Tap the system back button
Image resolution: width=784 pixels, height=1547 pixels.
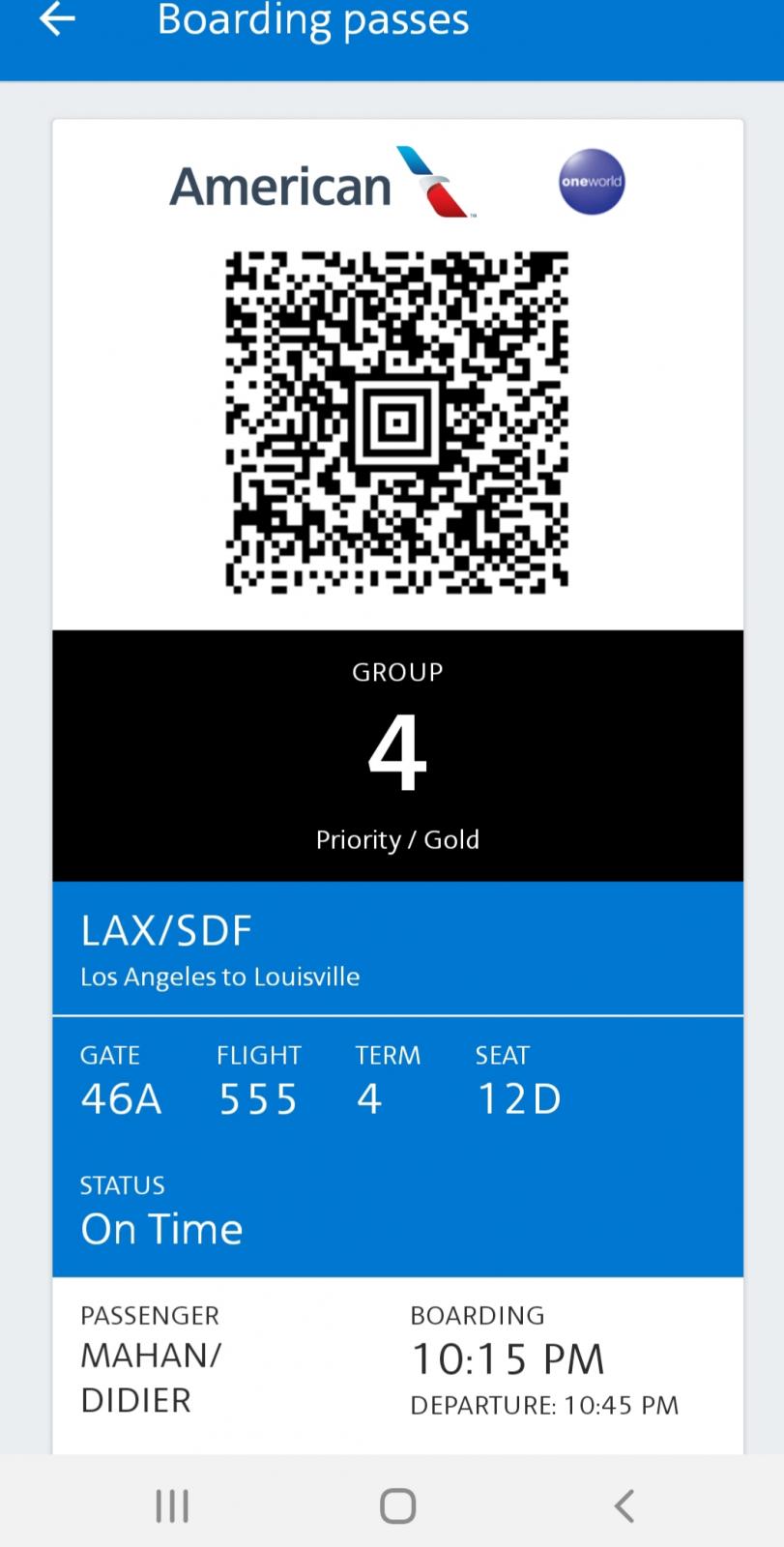pos(624,1505)
